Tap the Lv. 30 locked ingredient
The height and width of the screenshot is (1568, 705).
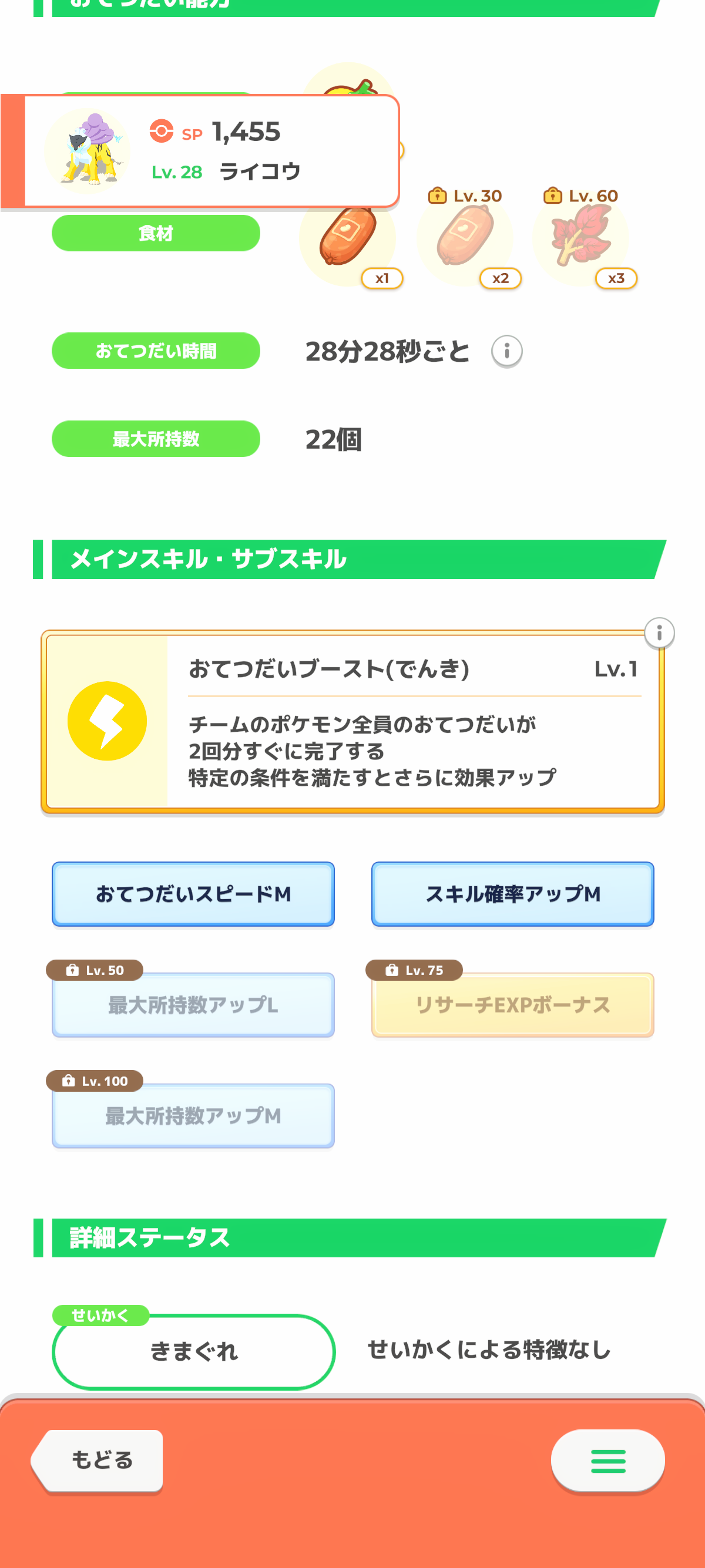[466, 238]
